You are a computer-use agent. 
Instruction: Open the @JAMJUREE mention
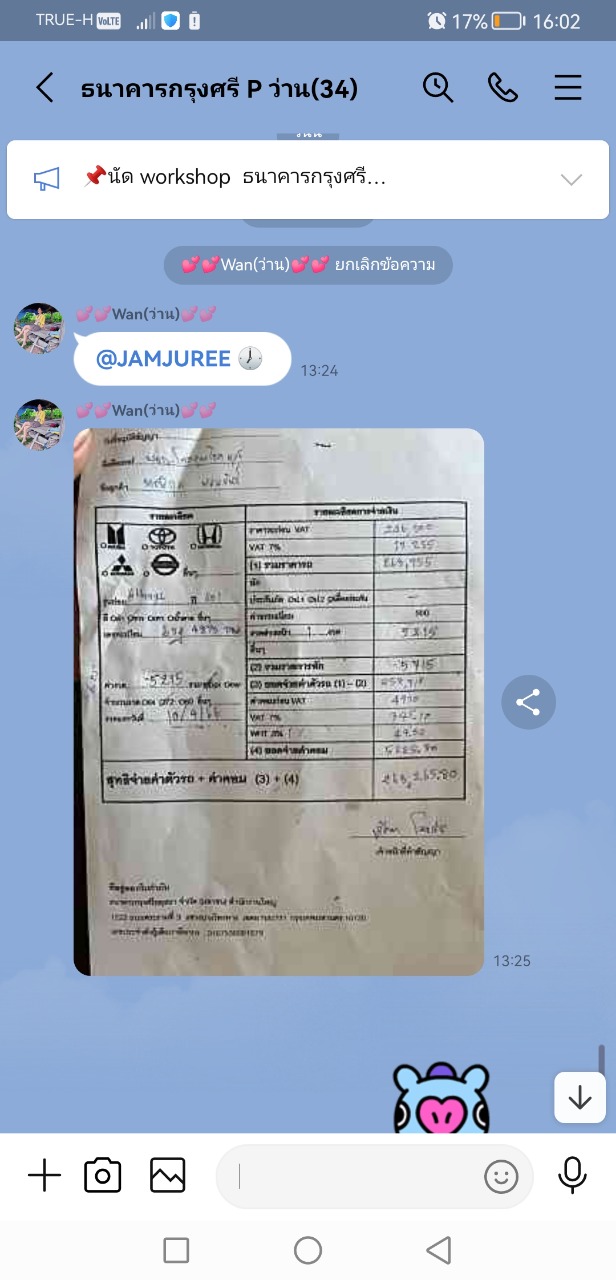point(164,358)
